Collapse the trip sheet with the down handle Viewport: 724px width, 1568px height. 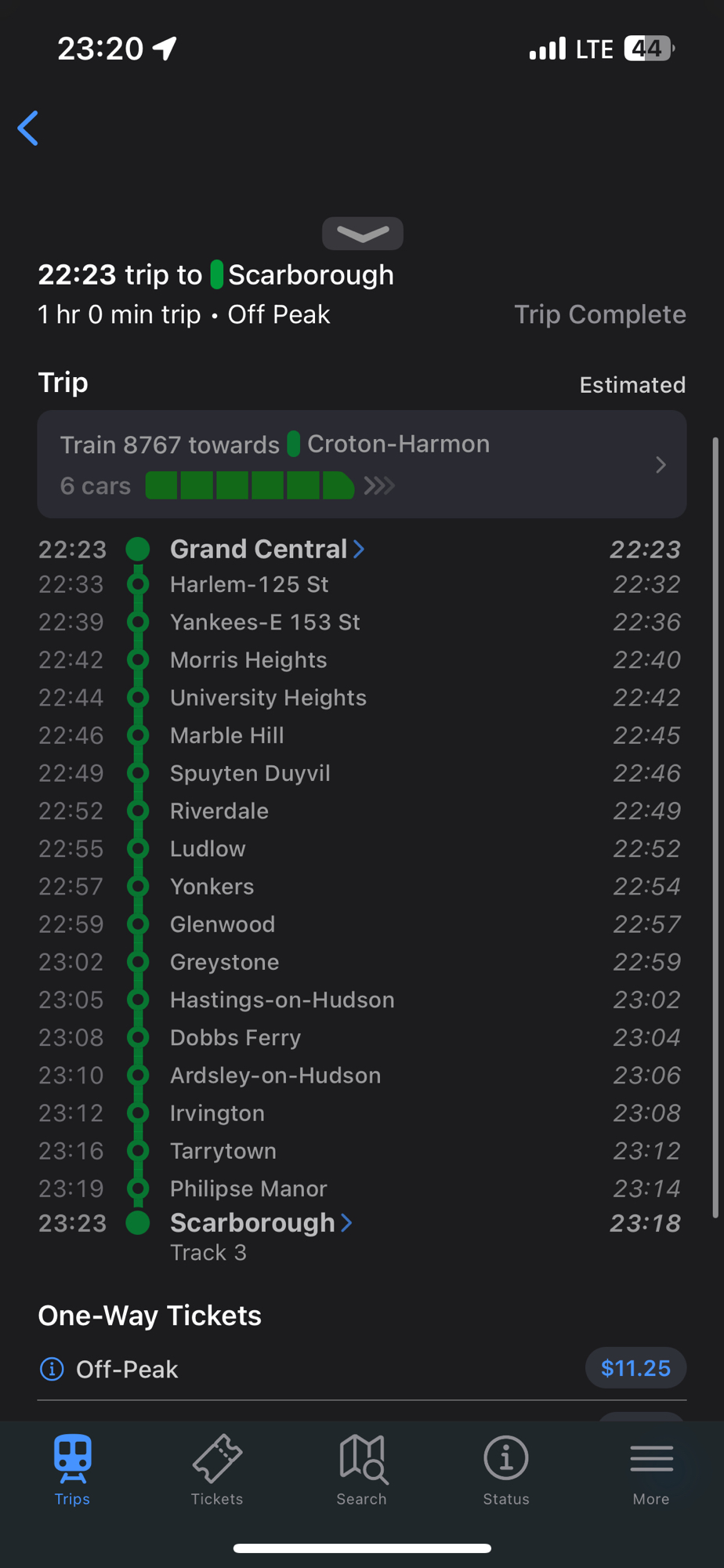pos(362,234)
